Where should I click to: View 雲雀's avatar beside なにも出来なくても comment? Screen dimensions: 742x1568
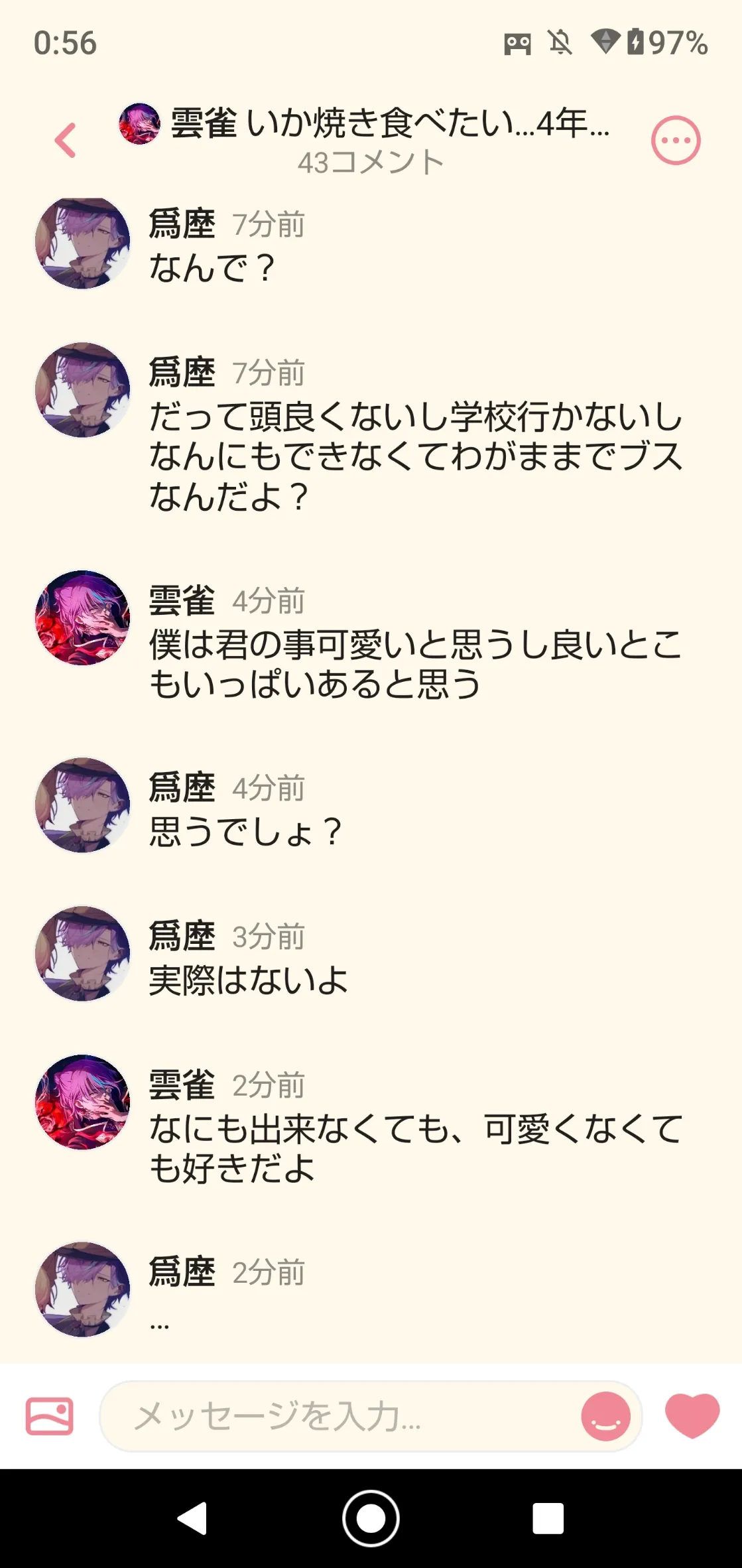click(82, 1102)
